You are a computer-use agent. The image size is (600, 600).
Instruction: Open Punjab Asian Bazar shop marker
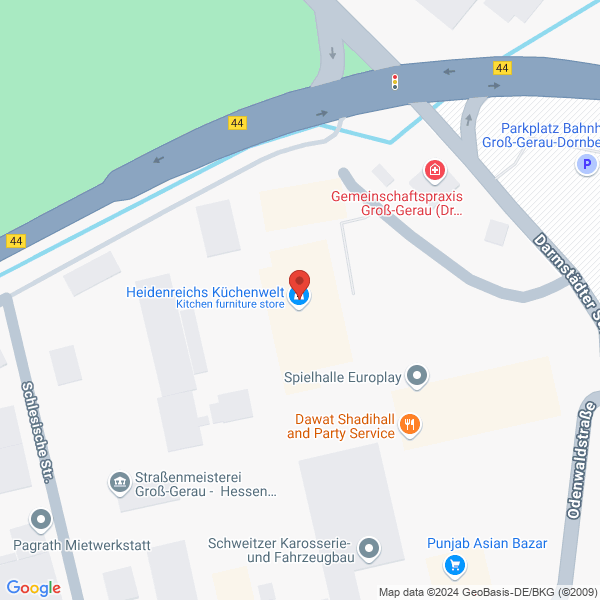coord(456,566)
